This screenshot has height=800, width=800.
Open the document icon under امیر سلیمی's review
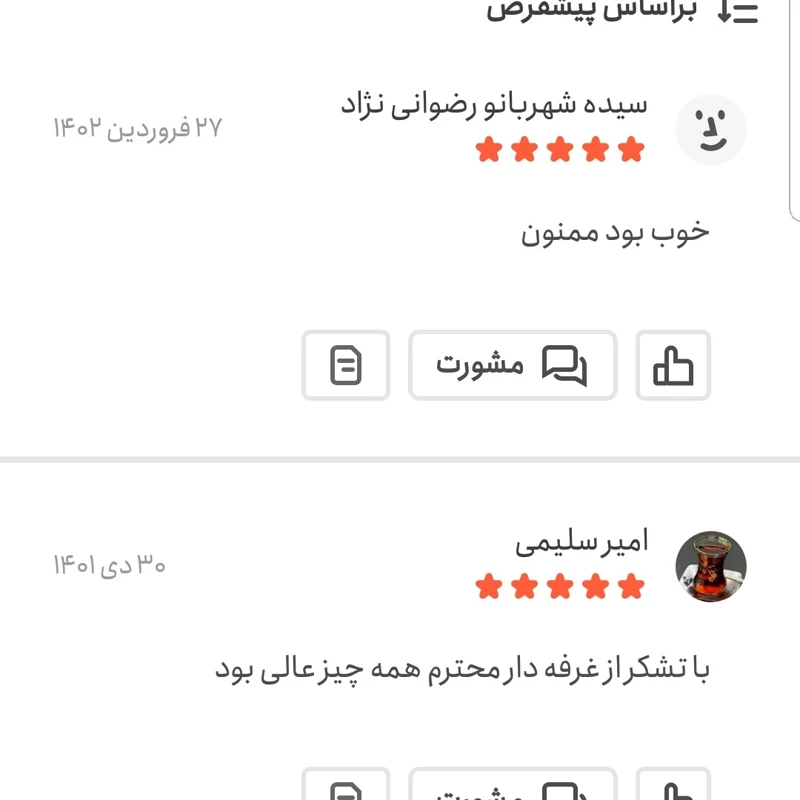tap(346, 788)
